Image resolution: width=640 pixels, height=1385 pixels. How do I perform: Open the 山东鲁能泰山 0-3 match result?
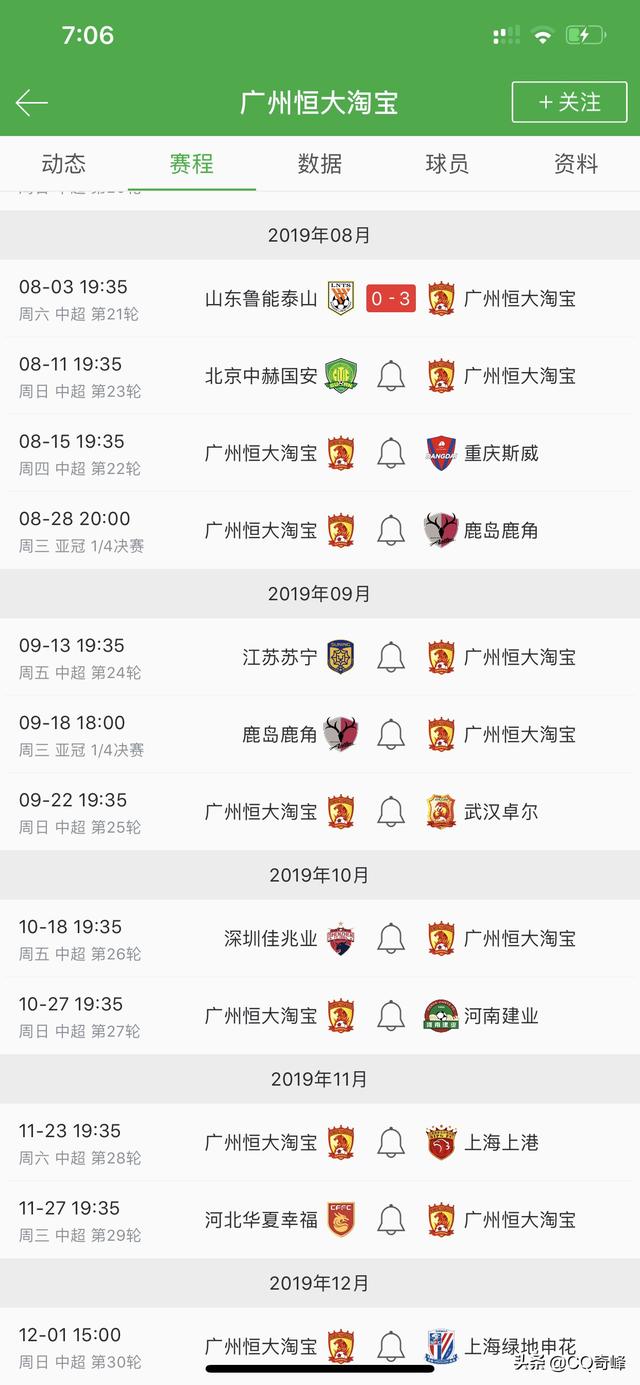391,298
